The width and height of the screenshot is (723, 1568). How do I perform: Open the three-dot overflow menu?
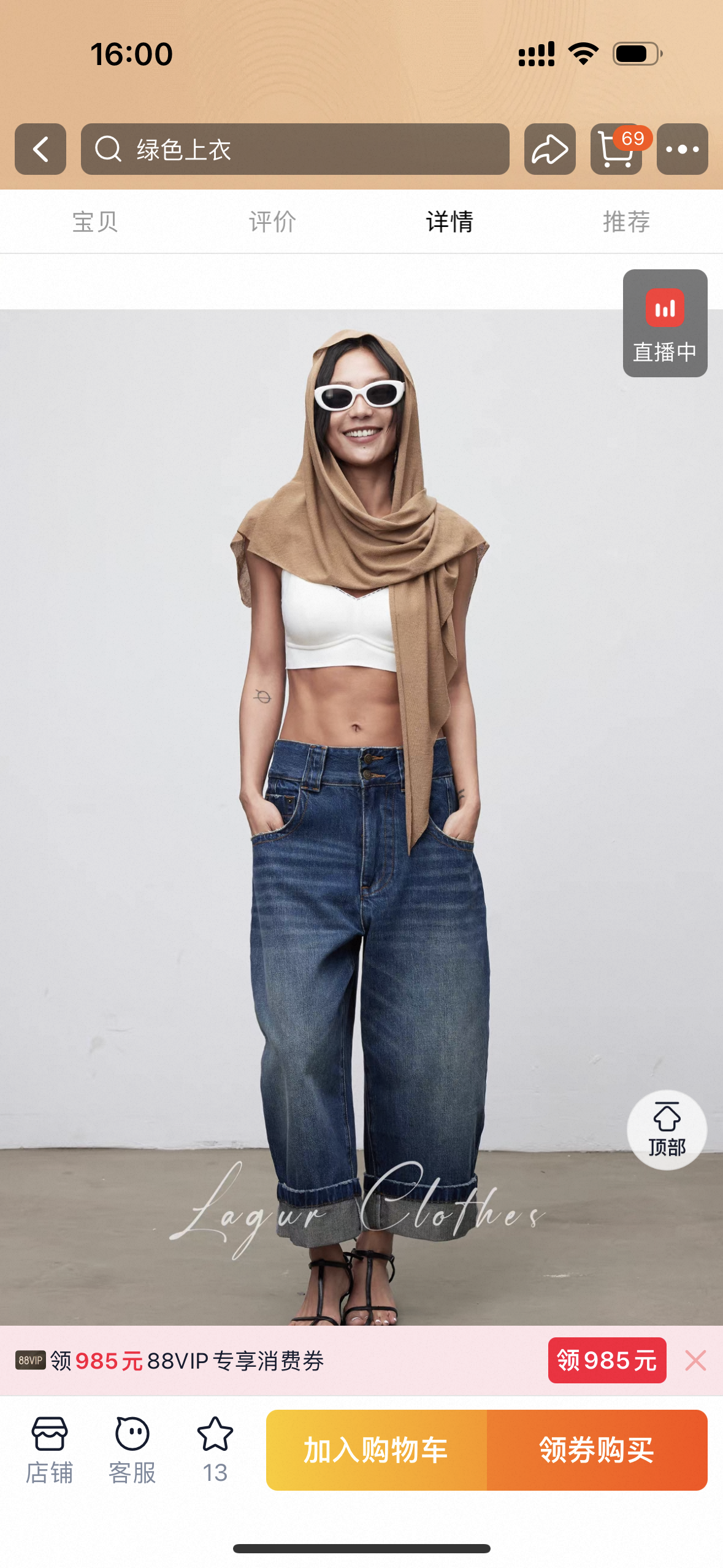(x=682, y=149)
